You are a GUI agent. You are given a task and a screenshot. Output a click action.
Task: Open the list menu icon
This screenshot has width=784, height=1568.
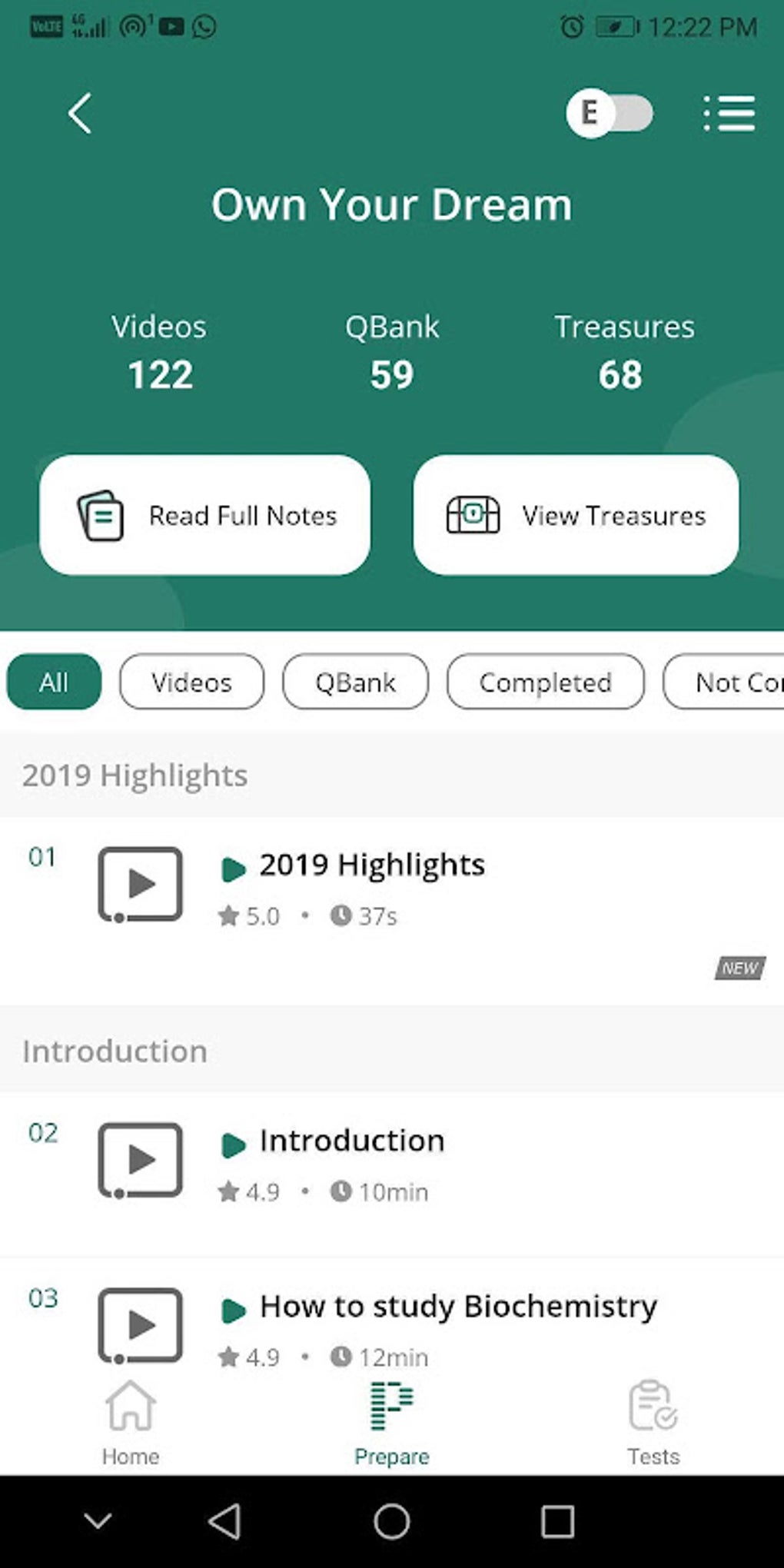pos(729,114)
